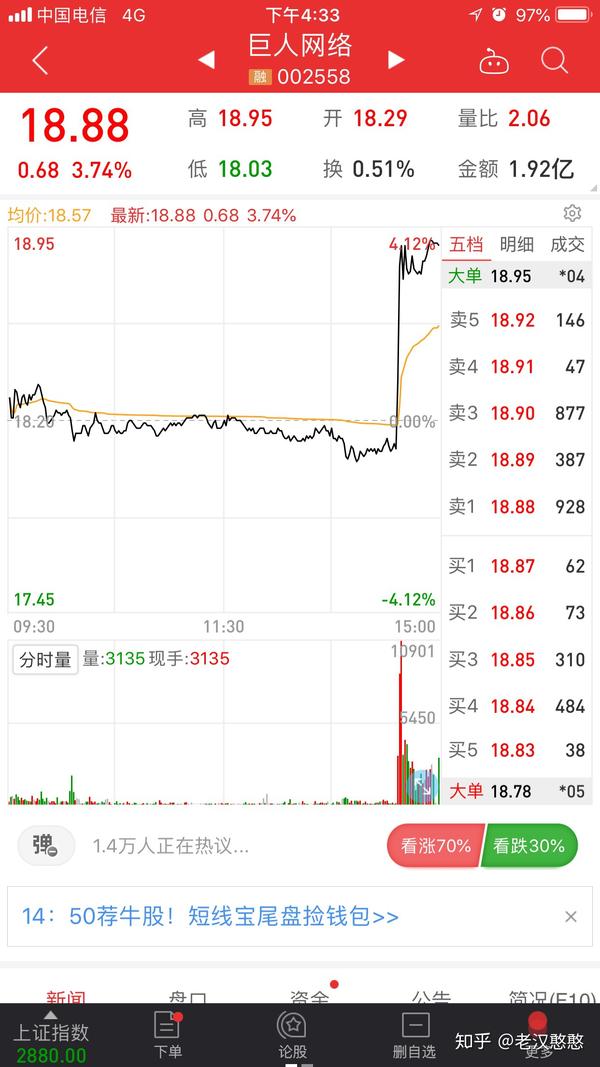Tap 删自选 to remove from watchlist
600x1067 pixels.
click(x=414, y=1035)
